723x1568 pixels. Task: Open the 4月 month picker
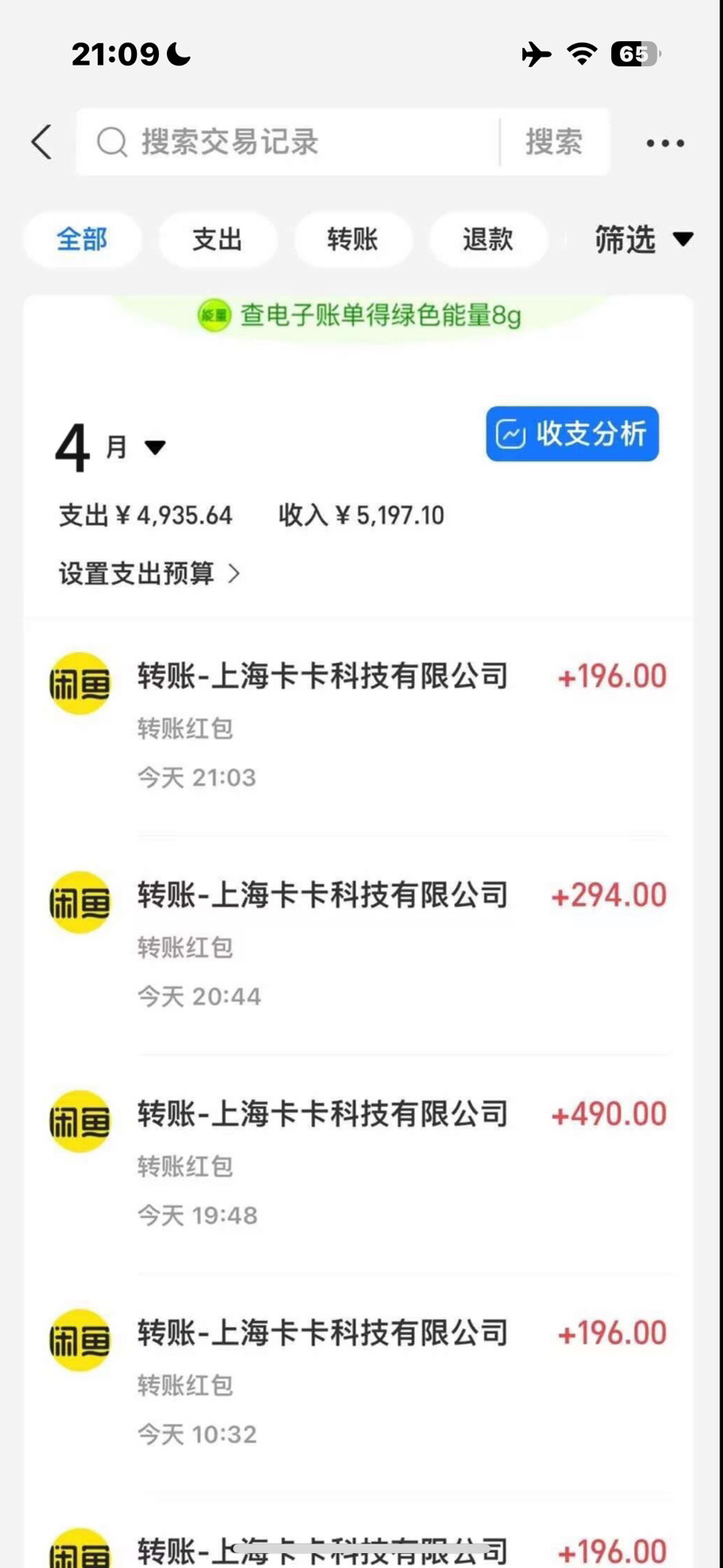(110, 447)
